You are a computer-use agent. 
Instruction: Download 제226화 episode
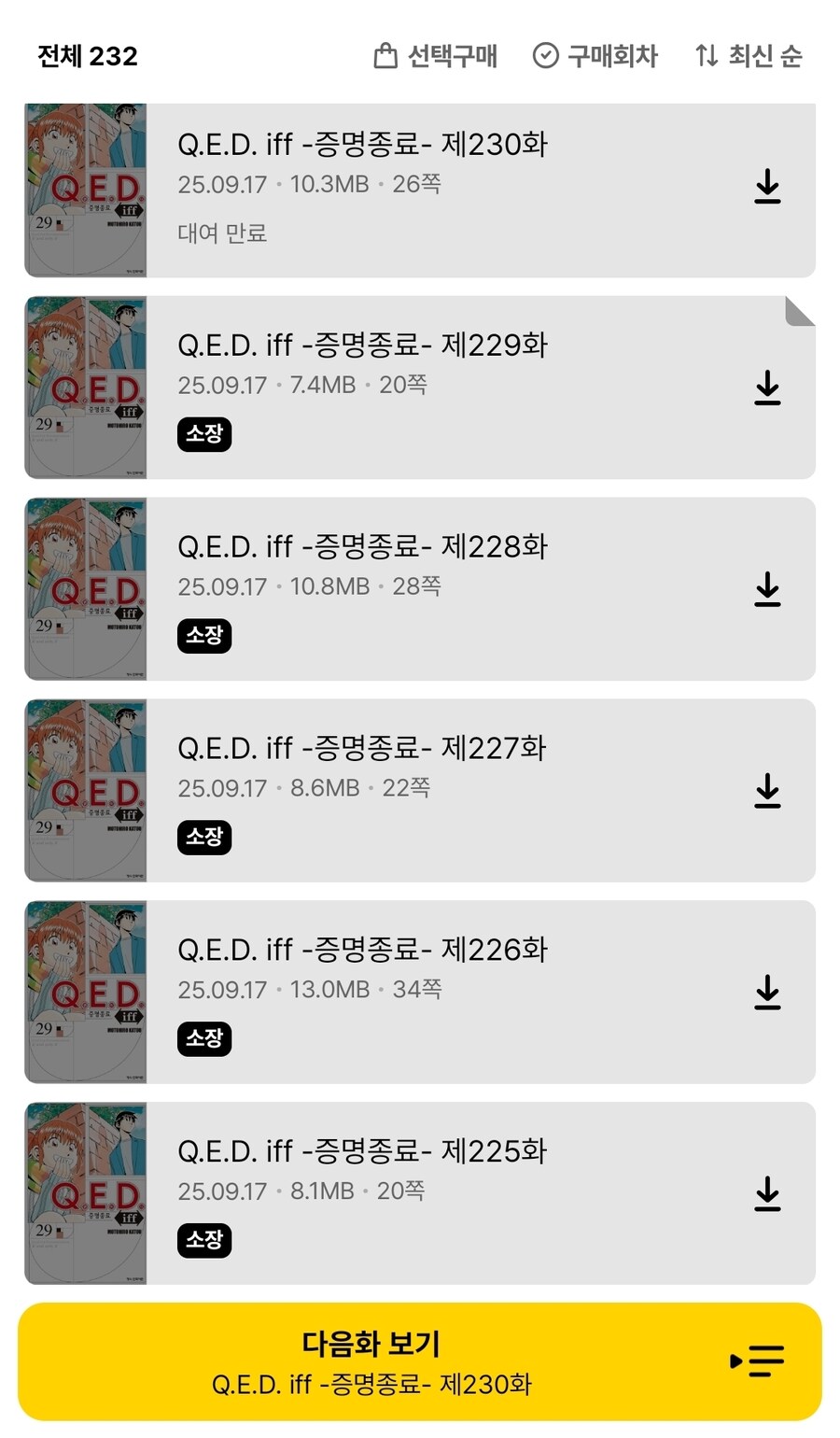(767, 992)
